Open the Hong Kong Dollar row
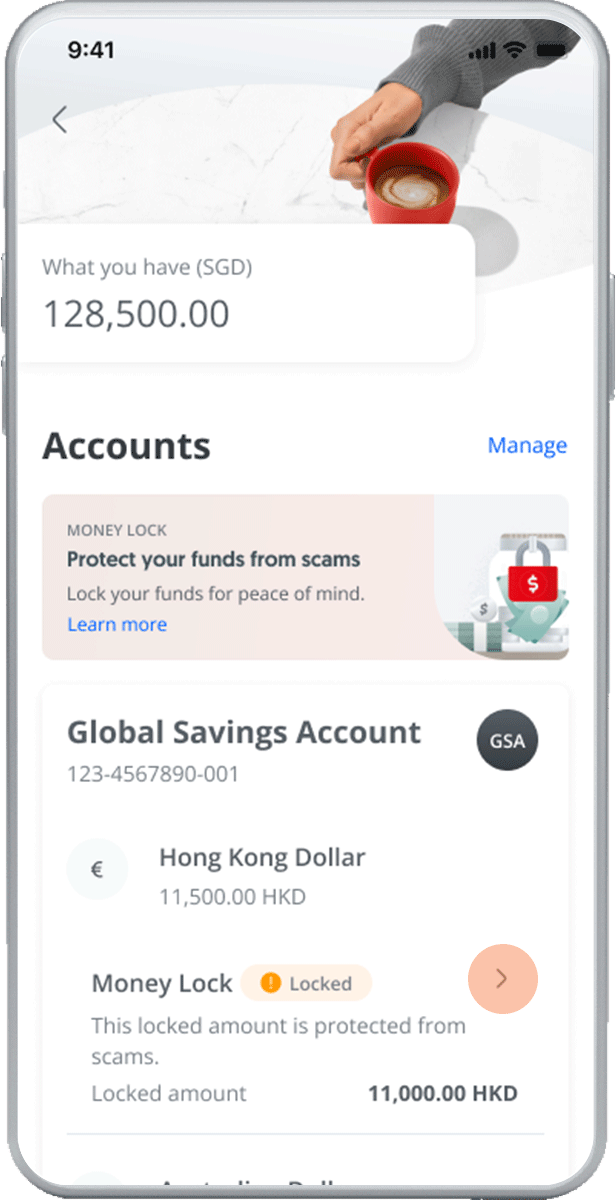Image resolution: width=616 pixels, height=1200 pixels. click(x=262, y=876)
